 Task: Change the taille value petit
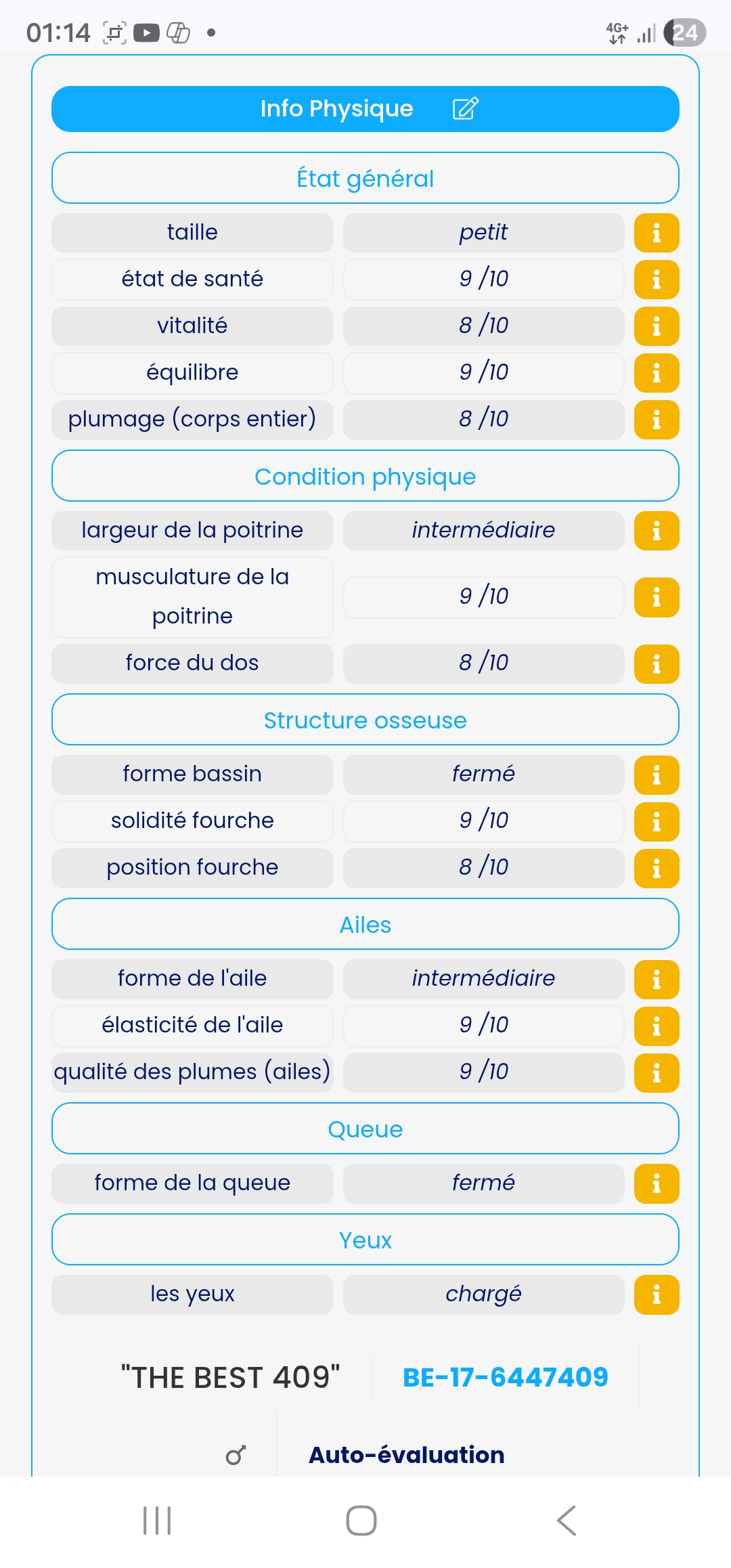click(483, 233)
